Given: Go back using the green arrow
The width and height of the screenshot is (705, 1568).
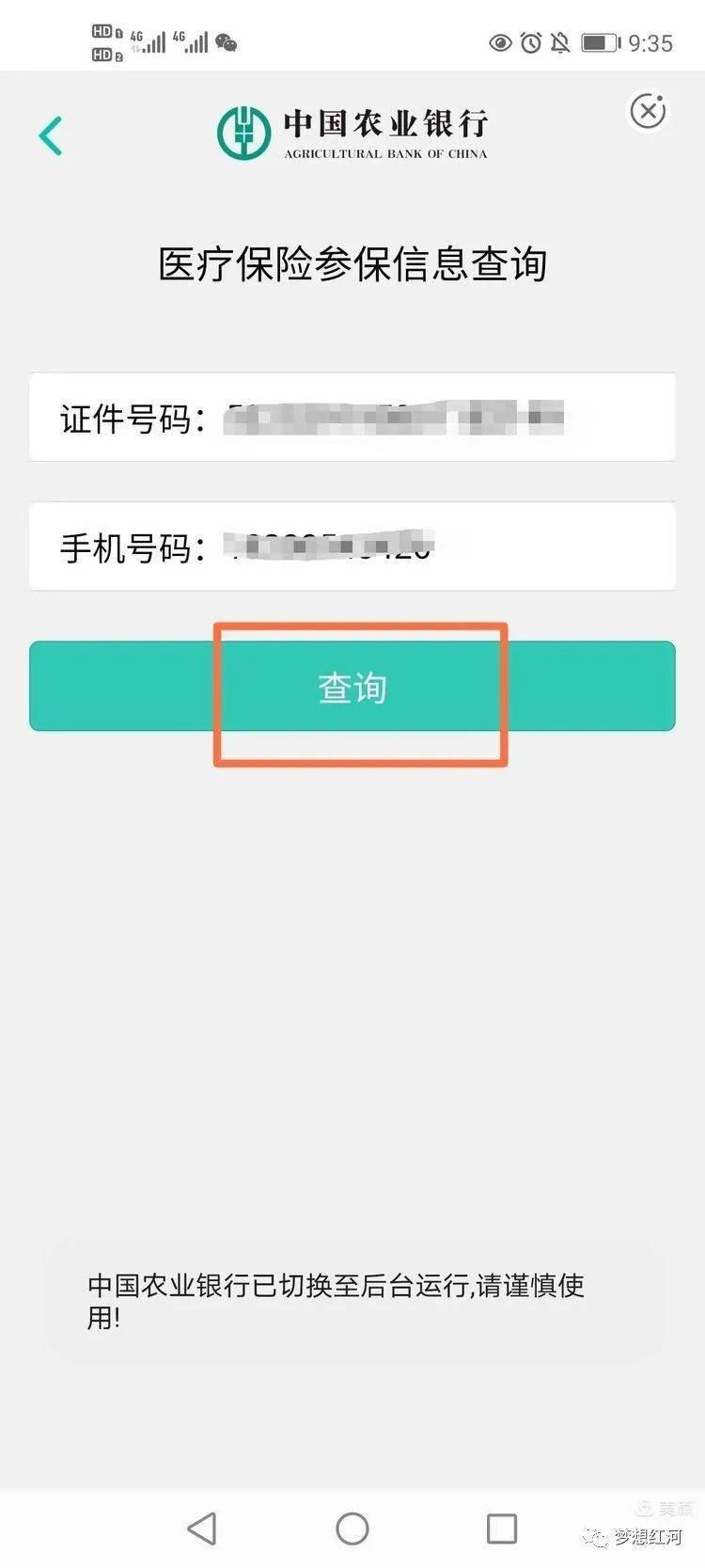Looking at the screenshot, I should (x=51, y=136).
